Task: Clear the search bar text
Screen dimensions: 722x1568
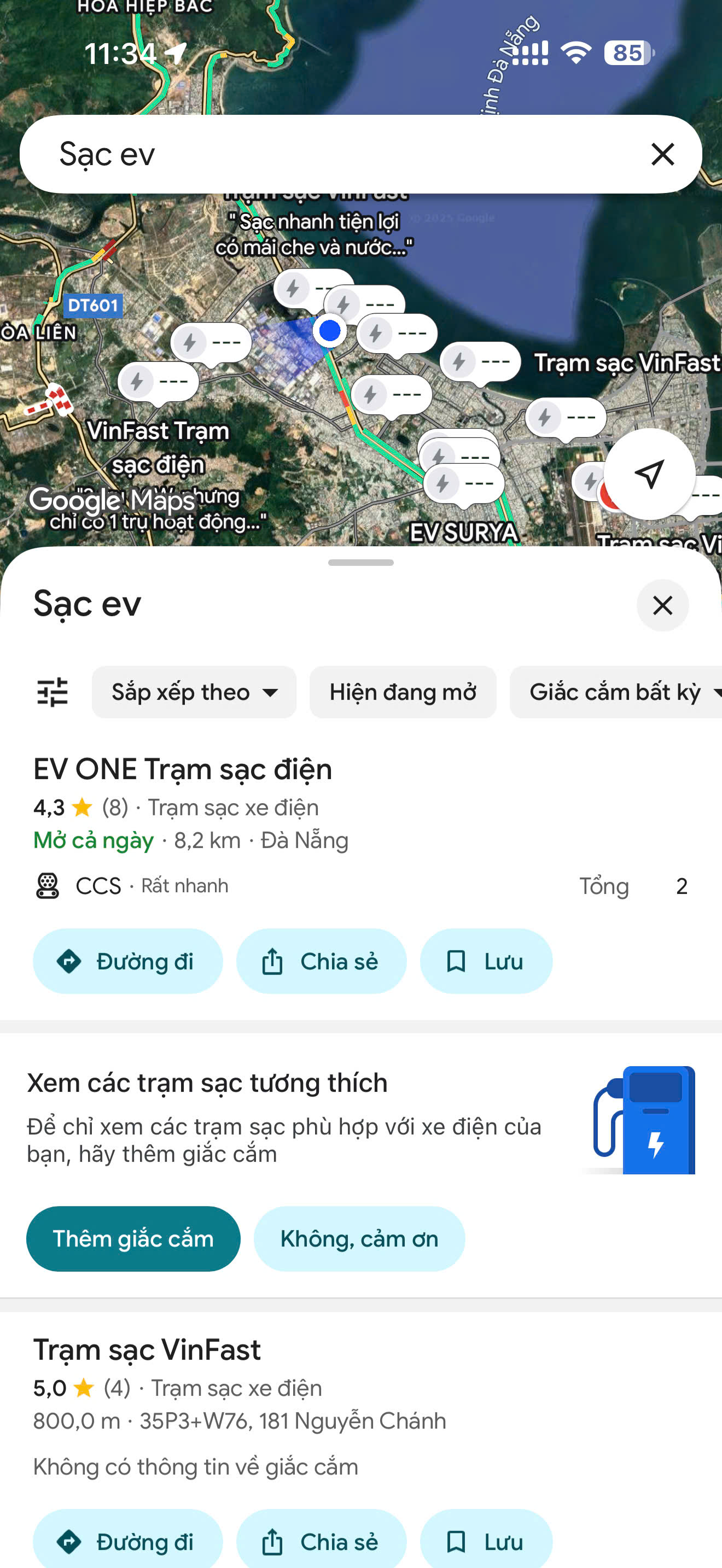Action: pos(662,155)
